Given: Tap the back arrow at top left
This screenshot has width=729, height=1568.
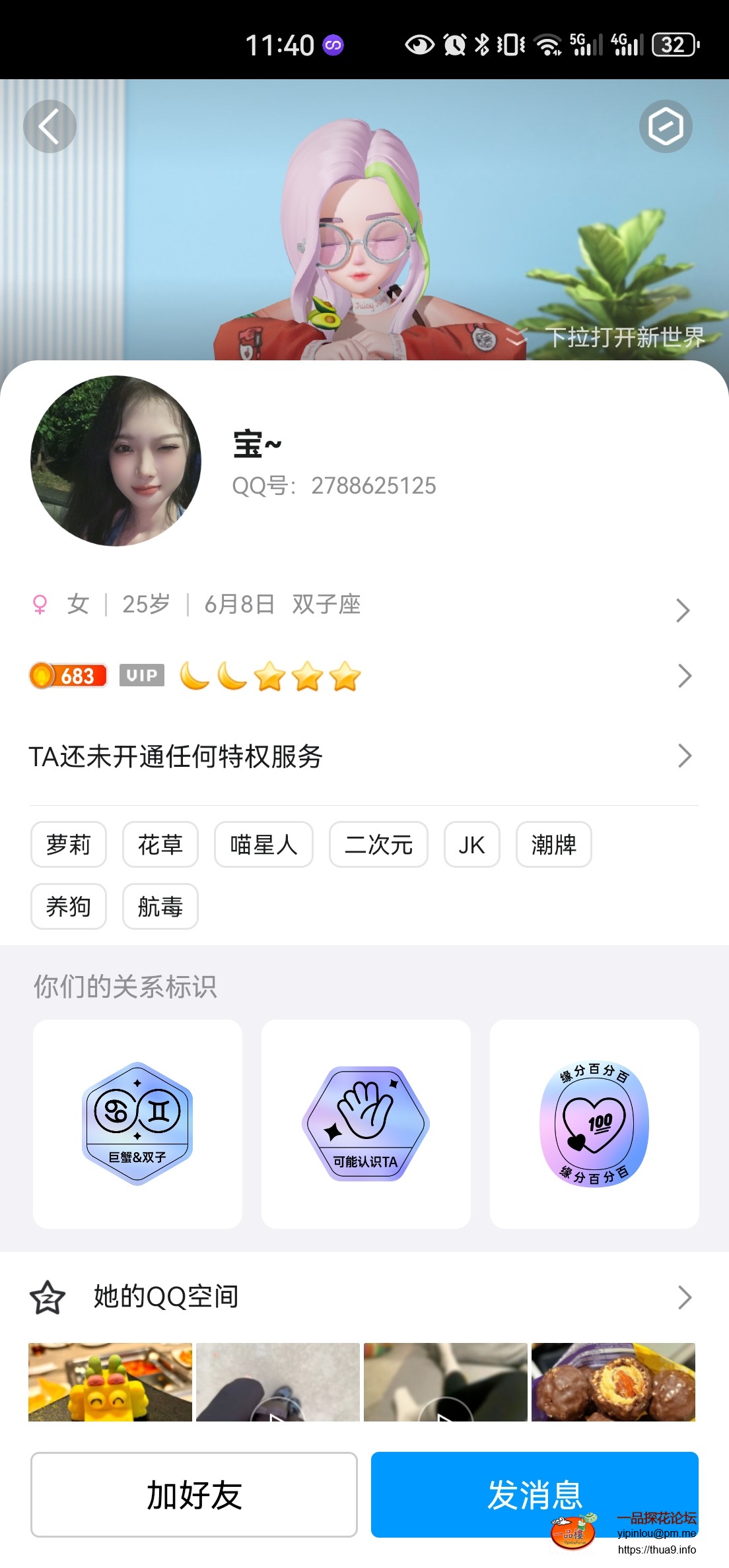Looking at the screenshot, I should pyautogui.click(x=50, y=126).
